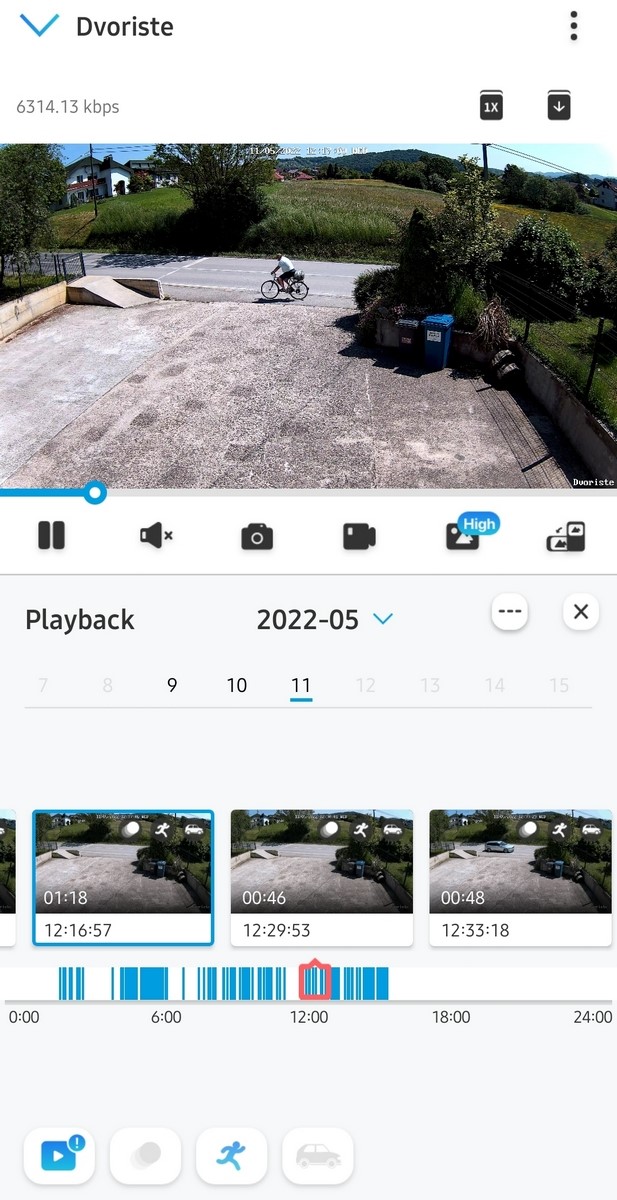Filter events by person motion

click(x=232, y=1156)
